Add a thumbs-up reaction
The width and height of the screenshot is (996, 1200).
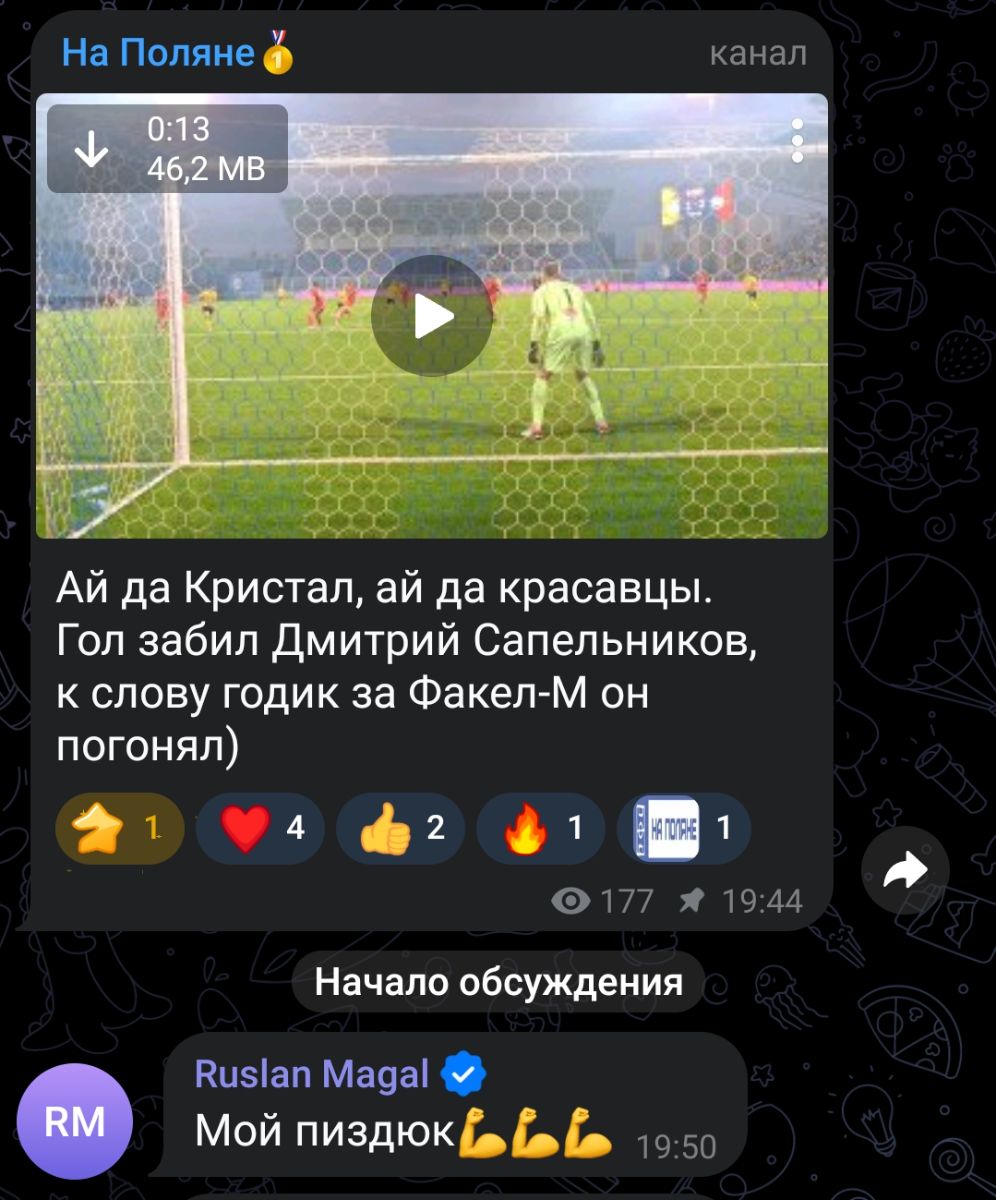point(400,828)
